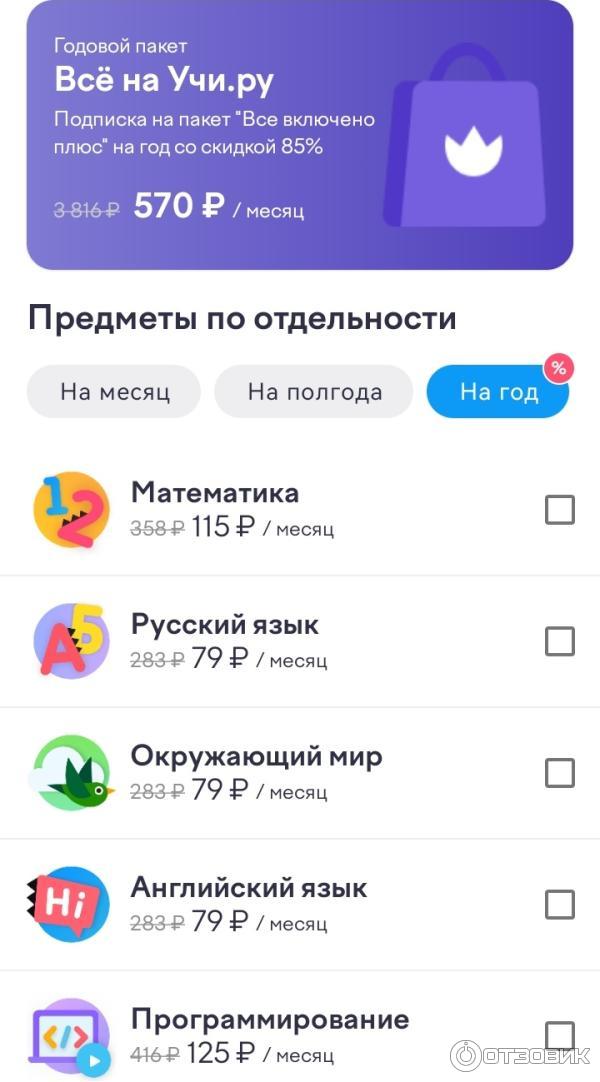Screen dimensions: 600x1082
Task: Enable the Программирование checkbox
Action: click(560, 1035)
